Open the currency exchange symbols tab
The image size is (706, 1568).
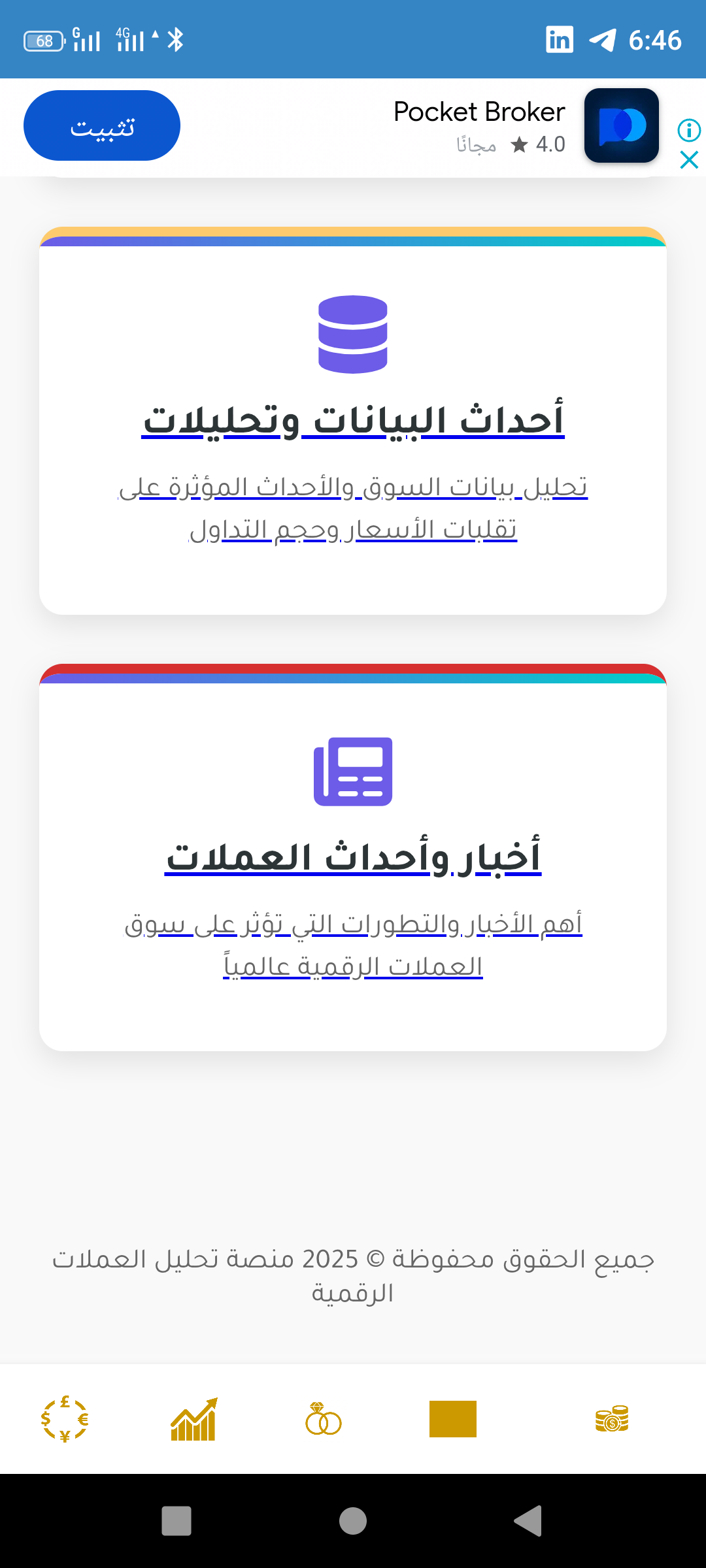[65, 1419]
